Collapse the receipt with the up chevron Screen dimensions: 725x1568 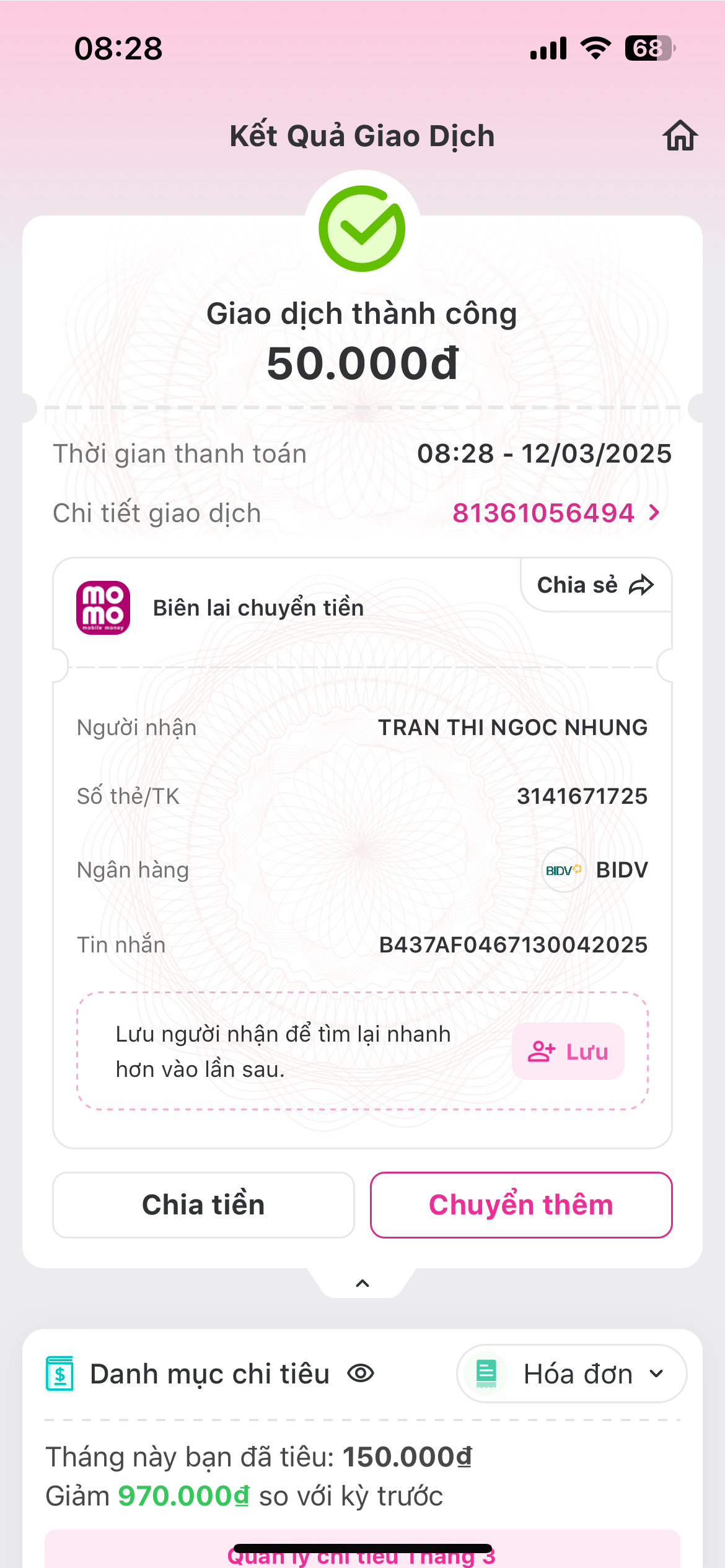362,1283
